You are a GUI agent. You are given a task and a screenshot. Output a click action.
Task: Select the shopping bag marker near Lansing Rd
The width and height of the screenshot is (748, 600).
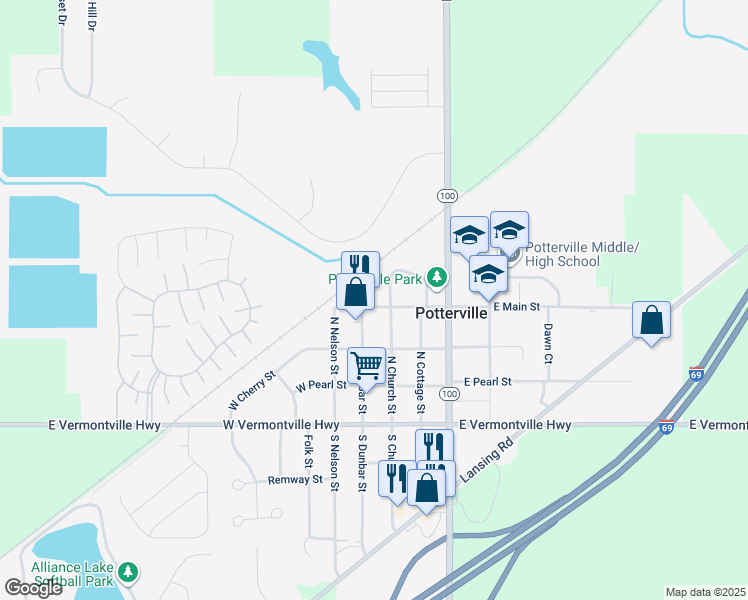[427, 489]
